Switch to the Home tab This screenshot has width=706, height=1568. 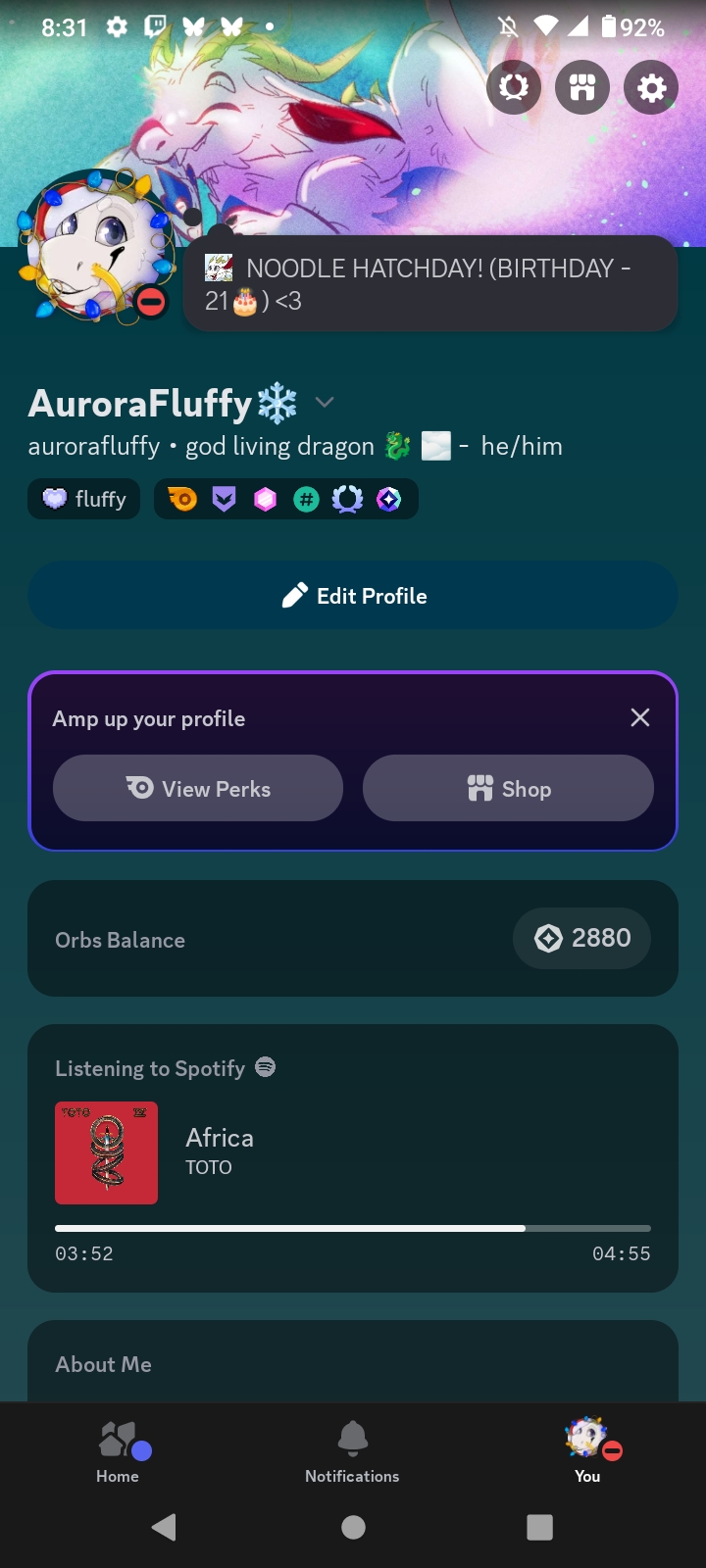tap(118, 1452)
